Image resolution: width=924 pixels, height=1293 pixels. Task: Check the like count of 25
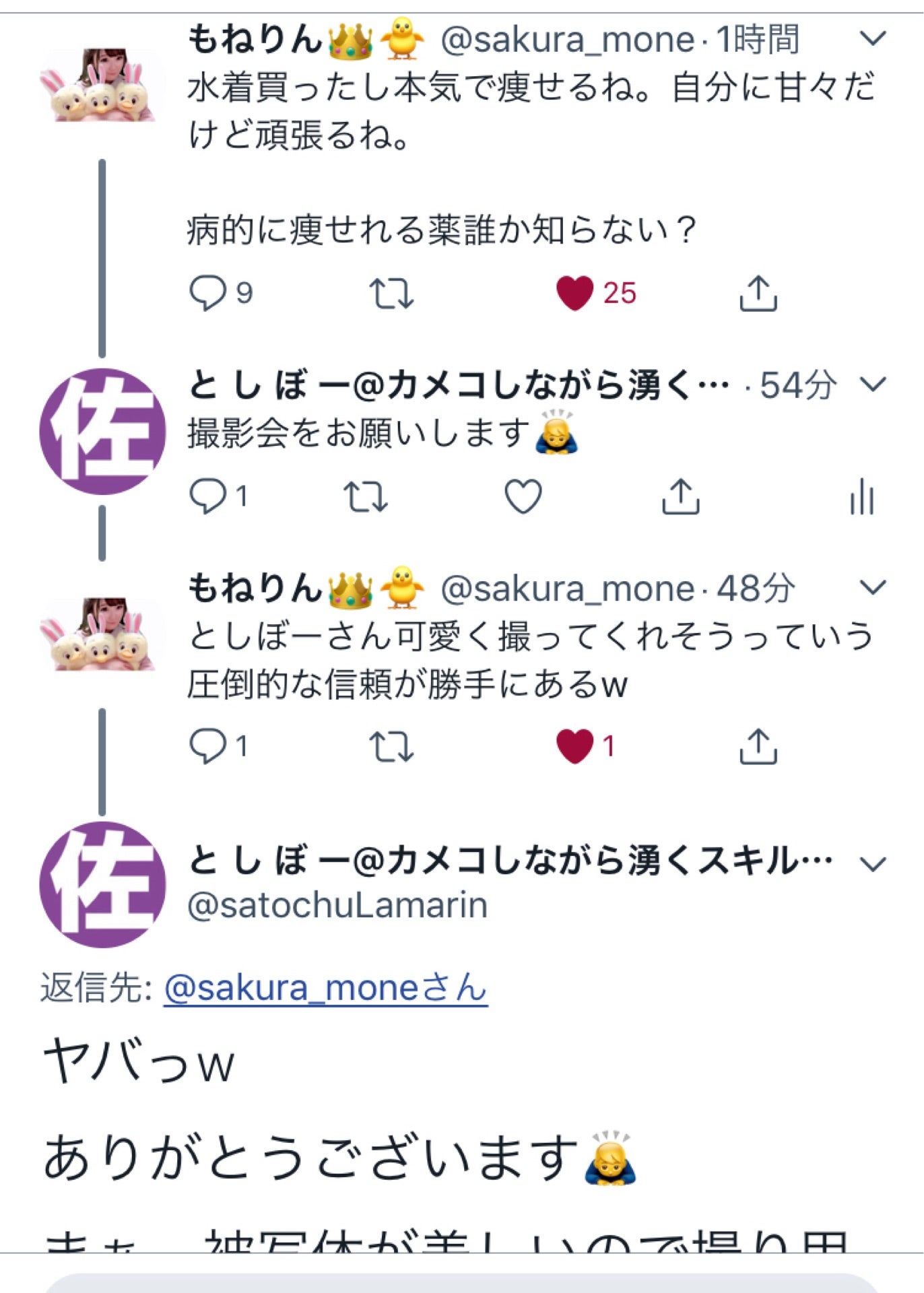point(618,292)
